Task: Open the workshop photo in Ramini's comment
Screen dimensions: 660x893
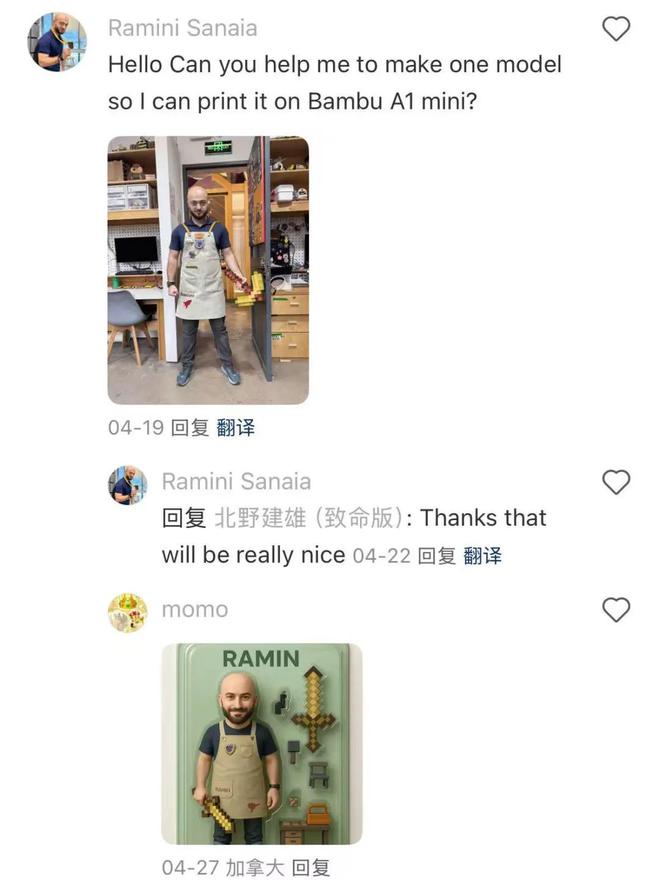Action: [208, 270]
